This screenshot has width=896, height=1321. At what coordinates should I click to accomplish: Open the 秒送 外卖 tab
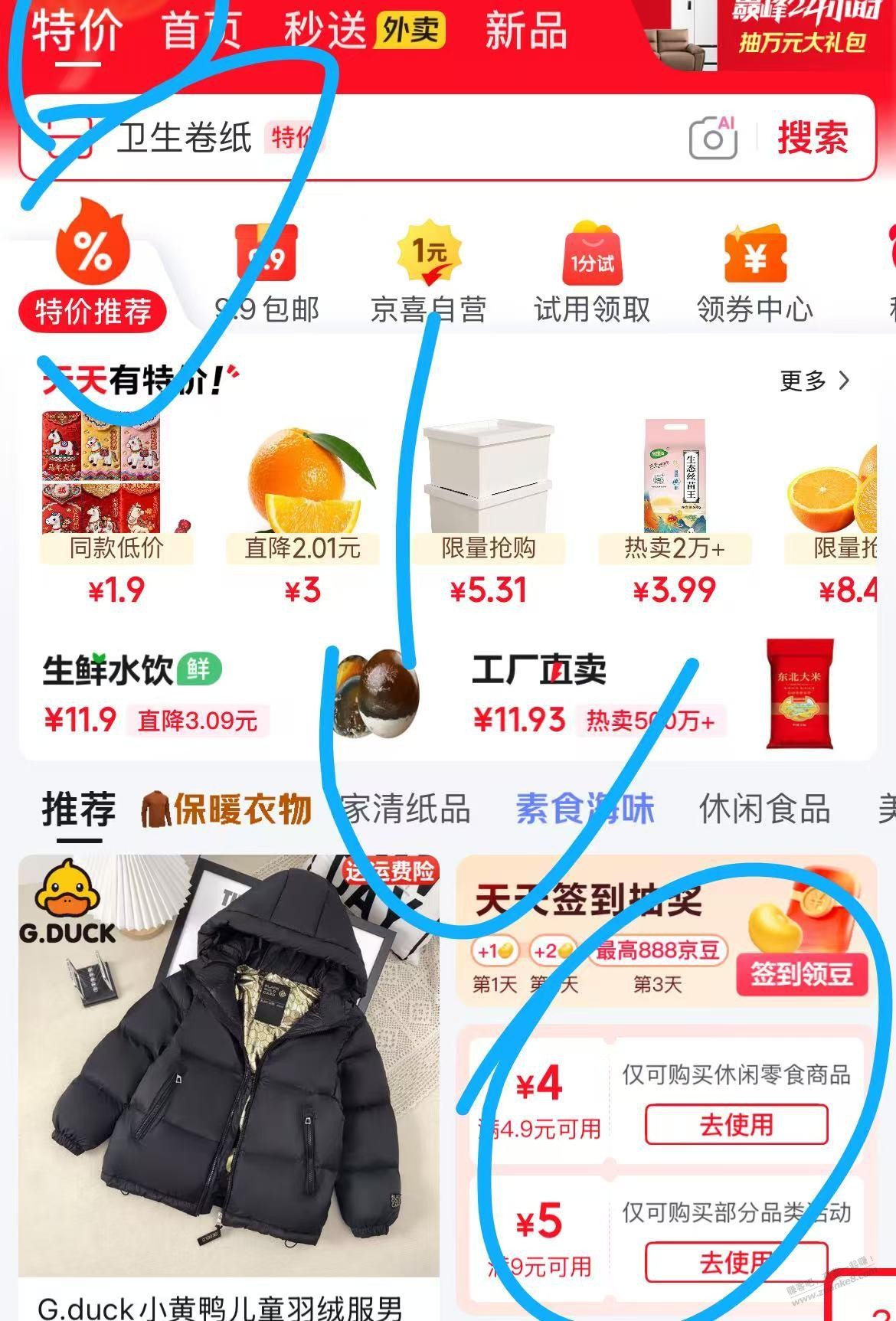click(364, 31)
